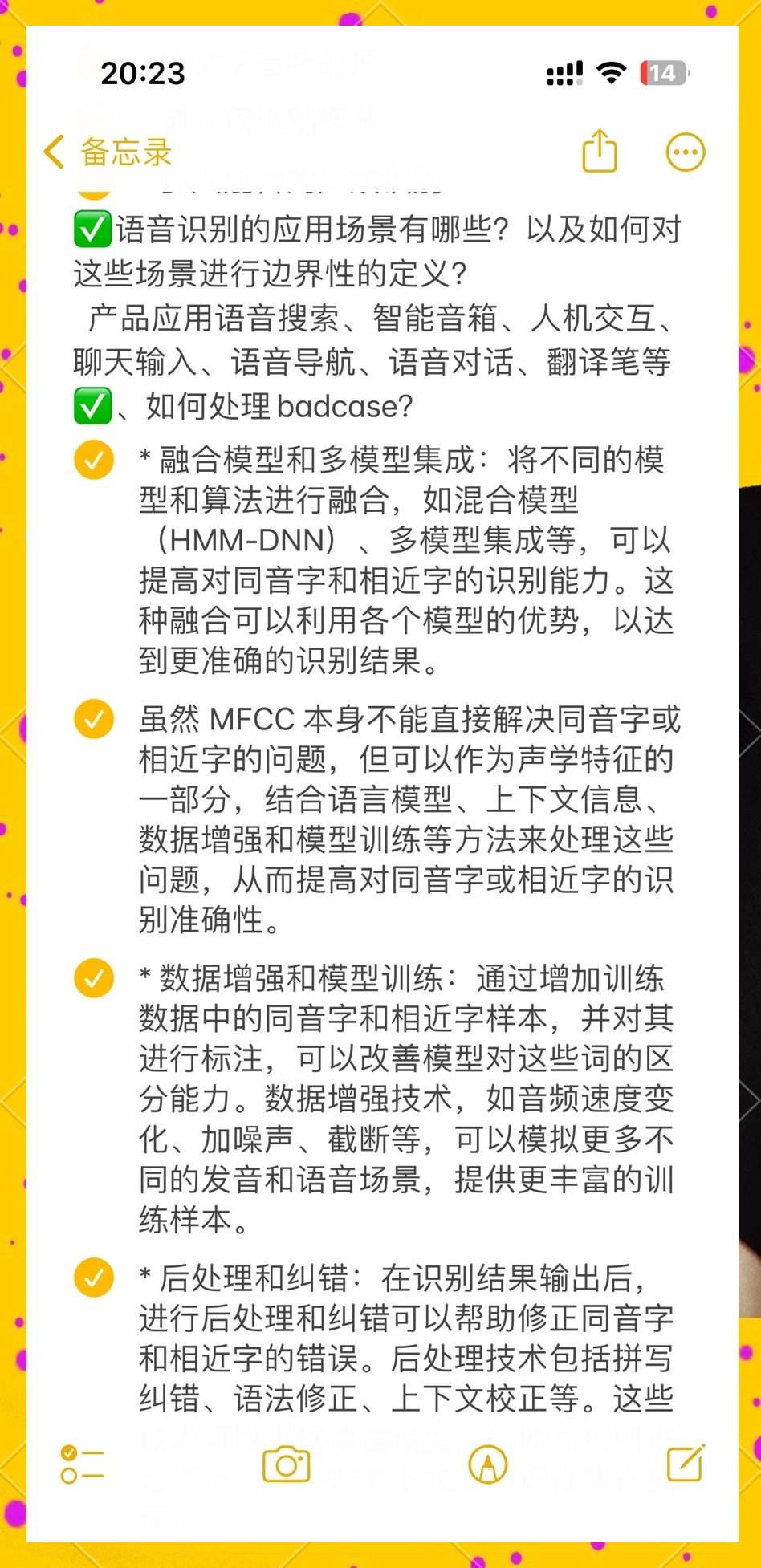Viewport: 761px width, 1568px height.
Task: Tap the green checkmark before 如何处理 badcase
Action: pos(91,408)
